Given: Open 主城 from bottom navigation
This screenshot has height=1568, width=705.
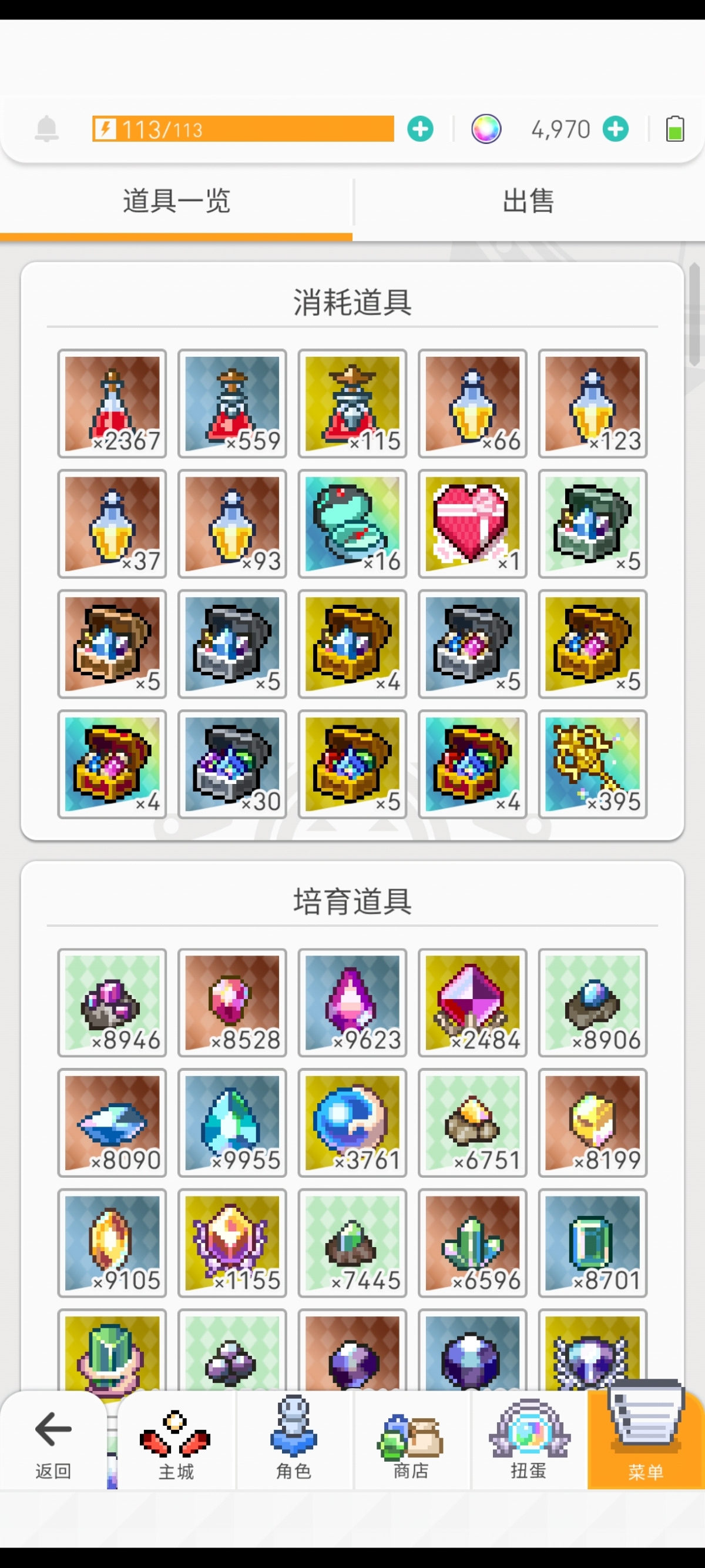Looking at the screenshot, I should (176, 1443).
